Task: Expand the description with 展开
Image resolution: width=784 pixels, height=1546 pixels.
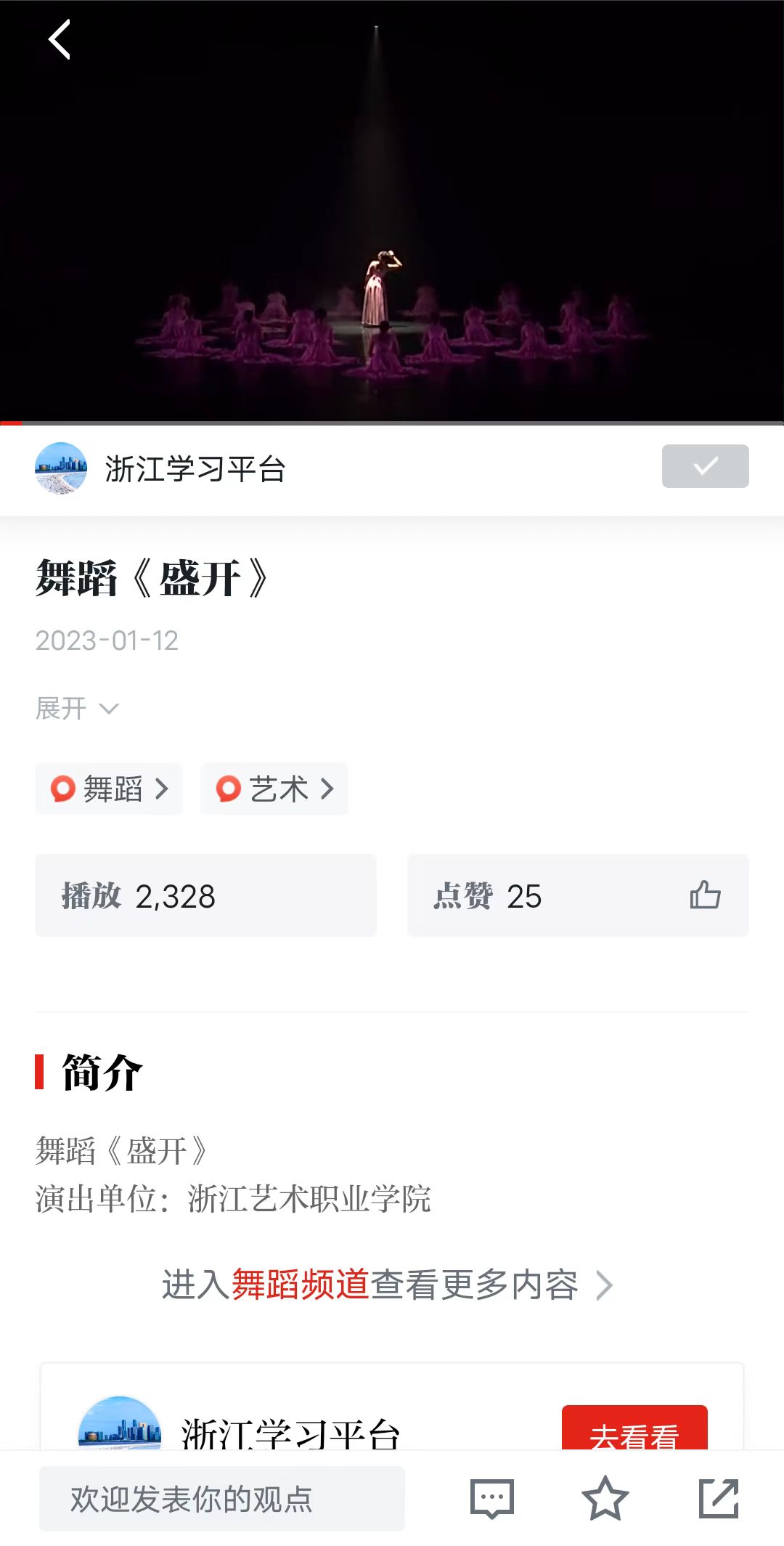Action: [x=76, y=708]
